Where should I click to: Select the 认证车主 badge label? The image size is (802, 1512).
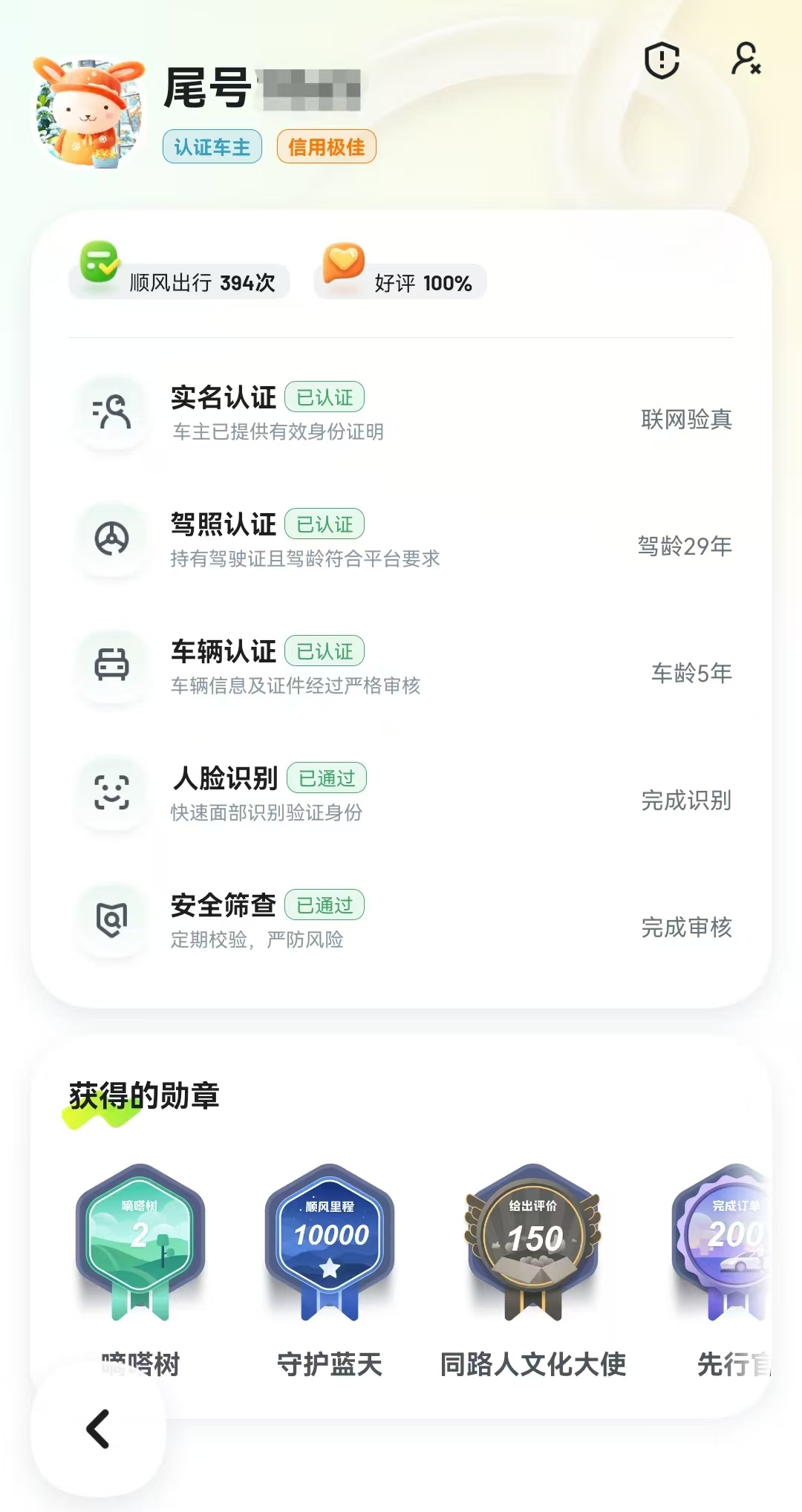click(213, 146)
